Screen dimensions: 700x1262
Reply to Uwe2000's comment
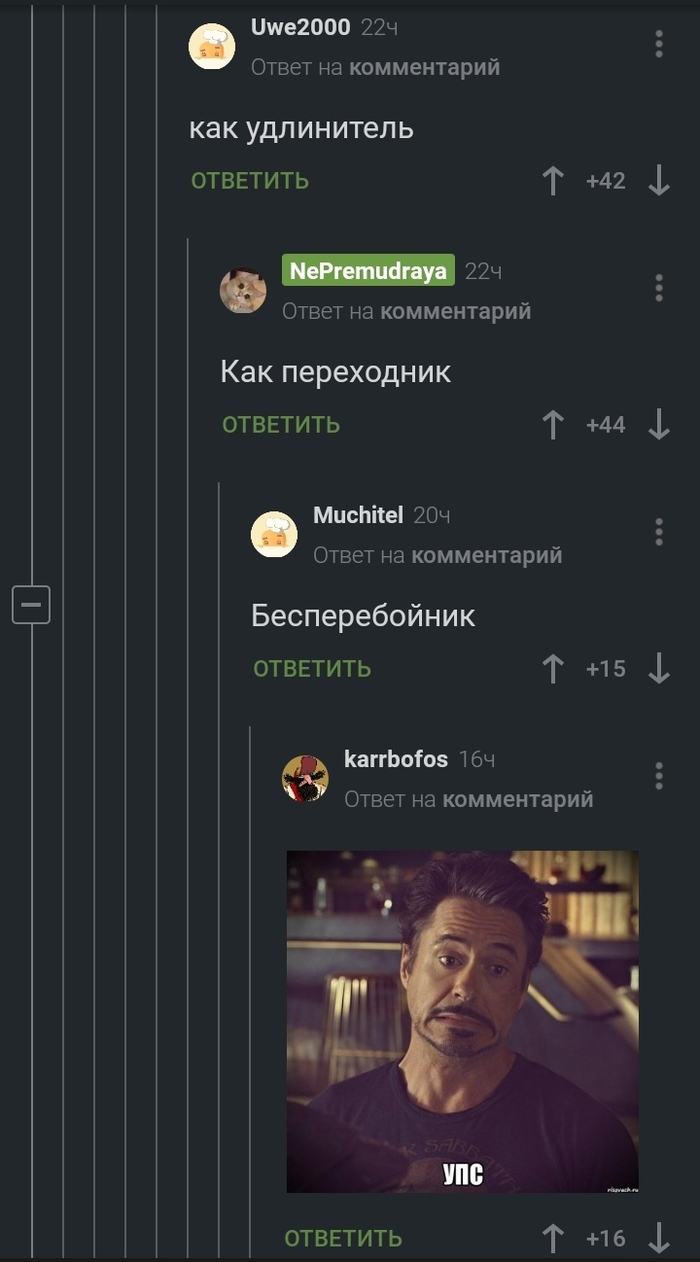[250, 181]
